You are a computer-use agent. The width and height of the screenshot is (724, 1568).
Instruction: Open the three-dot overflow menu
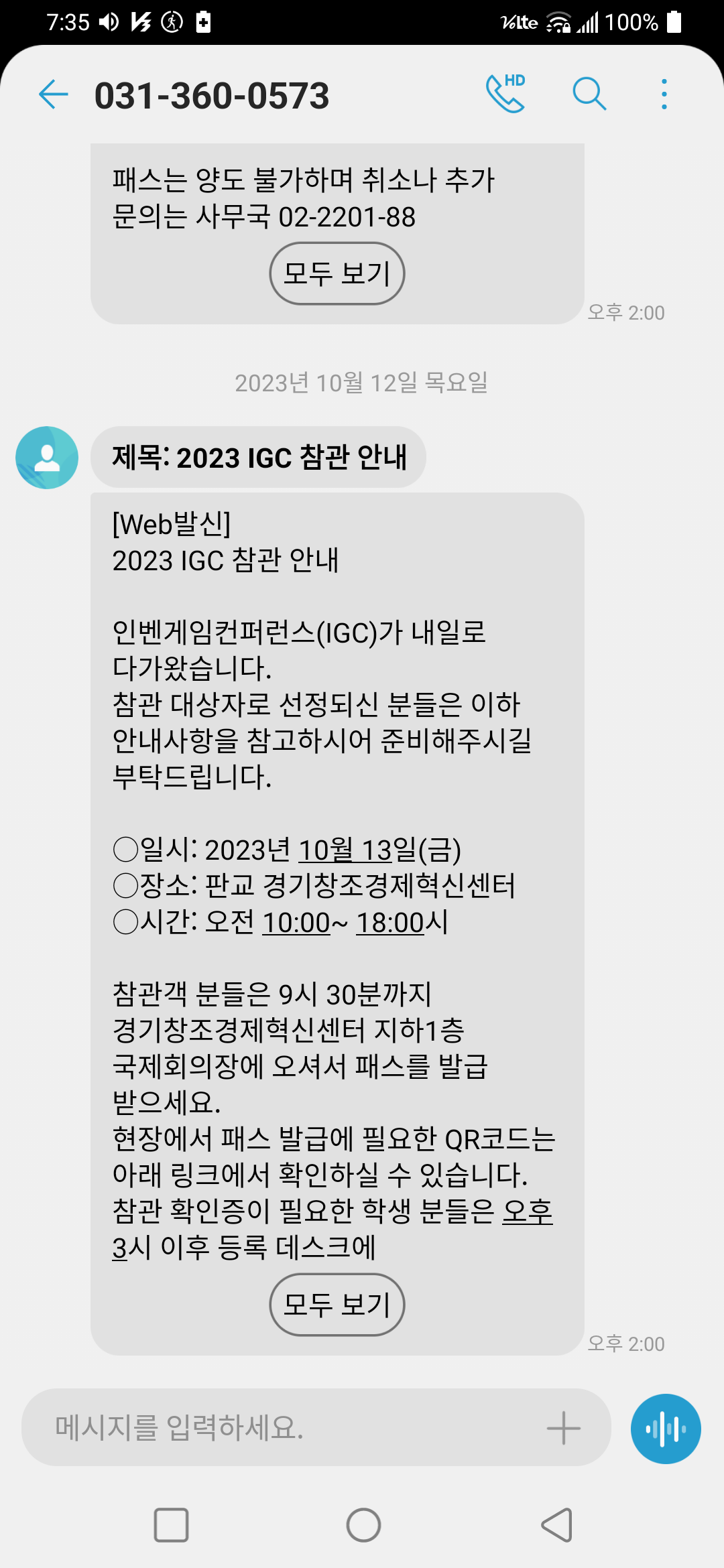point(664,94)
